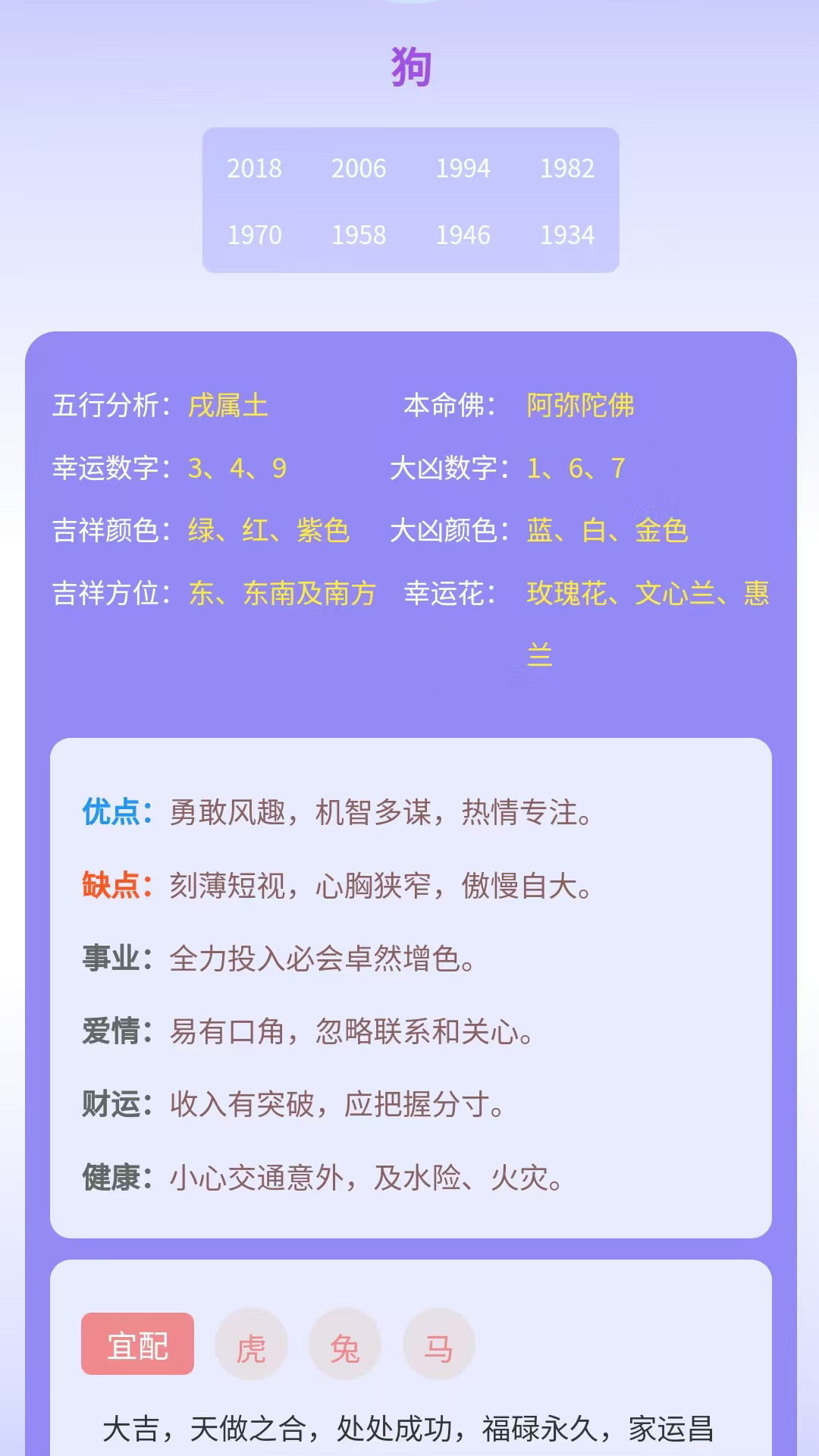Expand the 吉祥方位 section
Screen dimensions: 819x1456
pyautogui.click(x=114, y=595)
